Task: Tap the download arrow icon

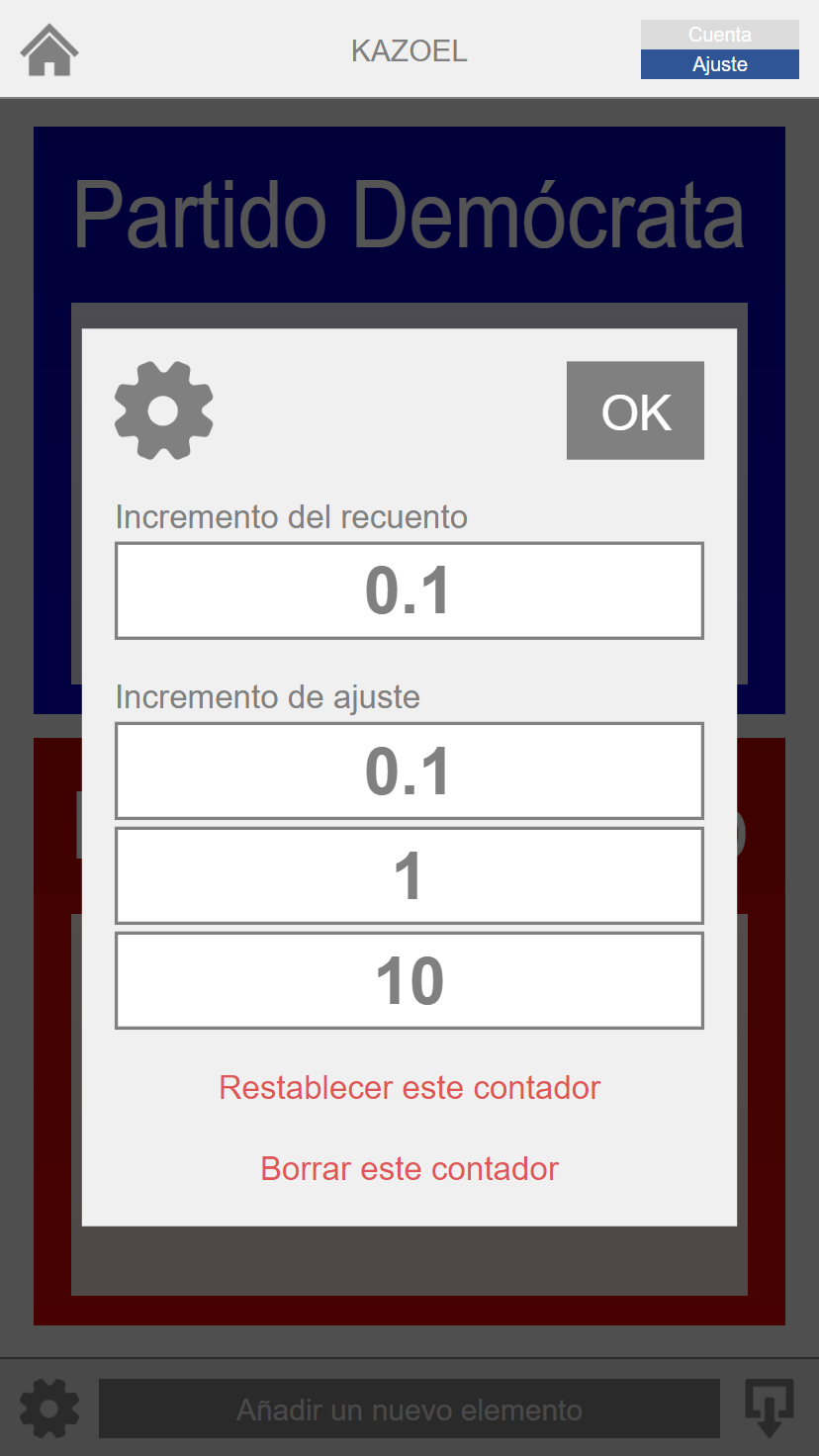Action: pos(770,1409)
